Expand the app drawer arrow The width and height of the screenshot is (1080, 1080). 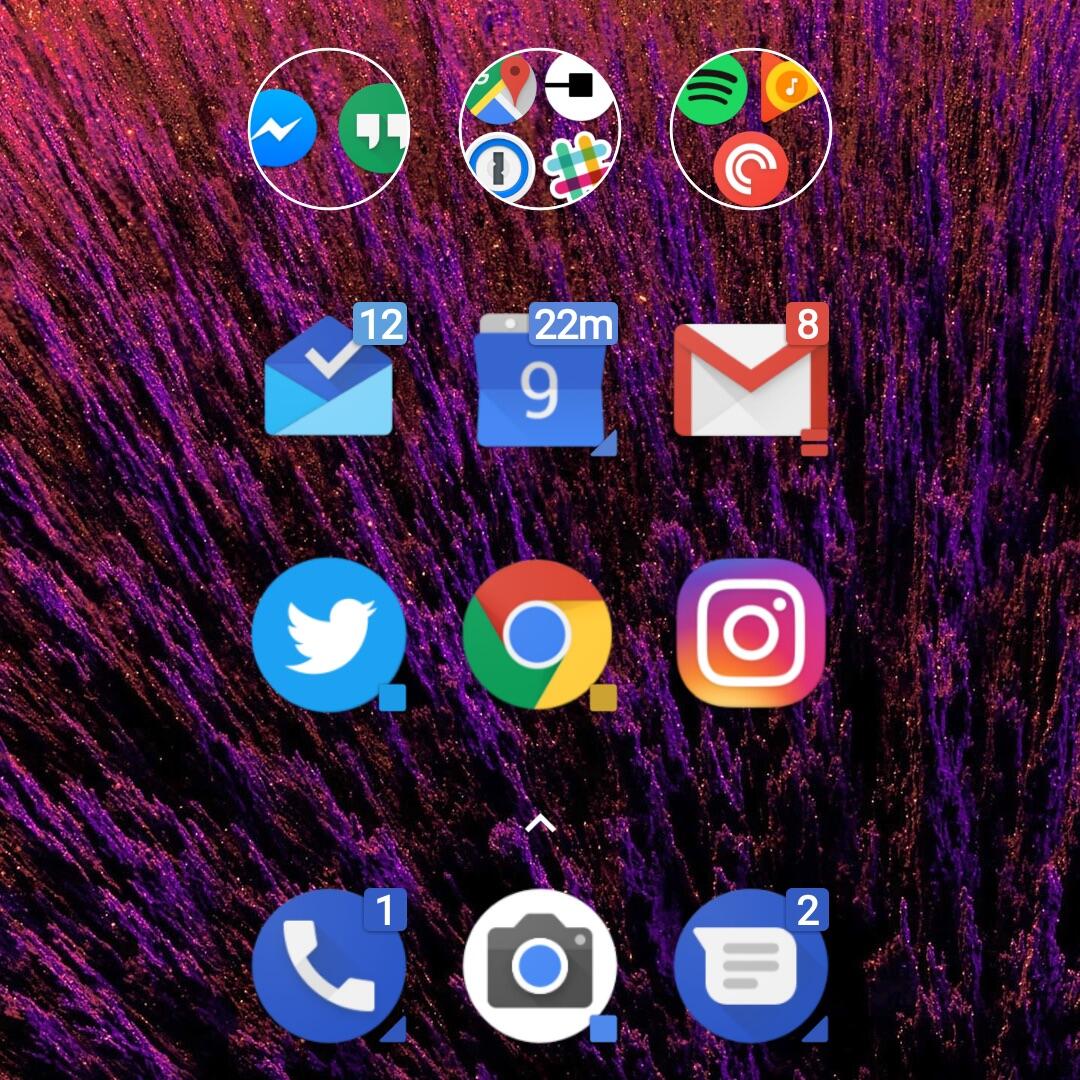point(540,823)
